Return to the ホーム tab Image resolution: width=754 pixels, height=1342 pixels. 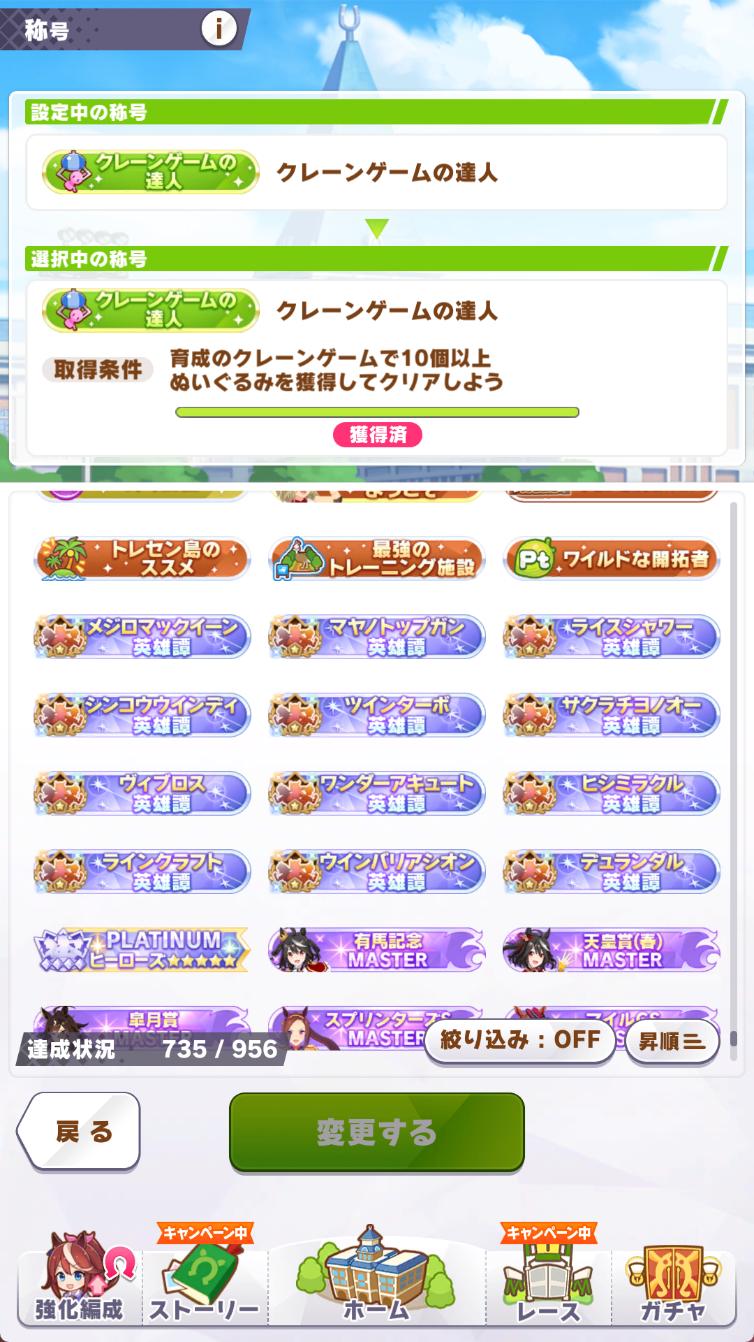point(376,1285)
